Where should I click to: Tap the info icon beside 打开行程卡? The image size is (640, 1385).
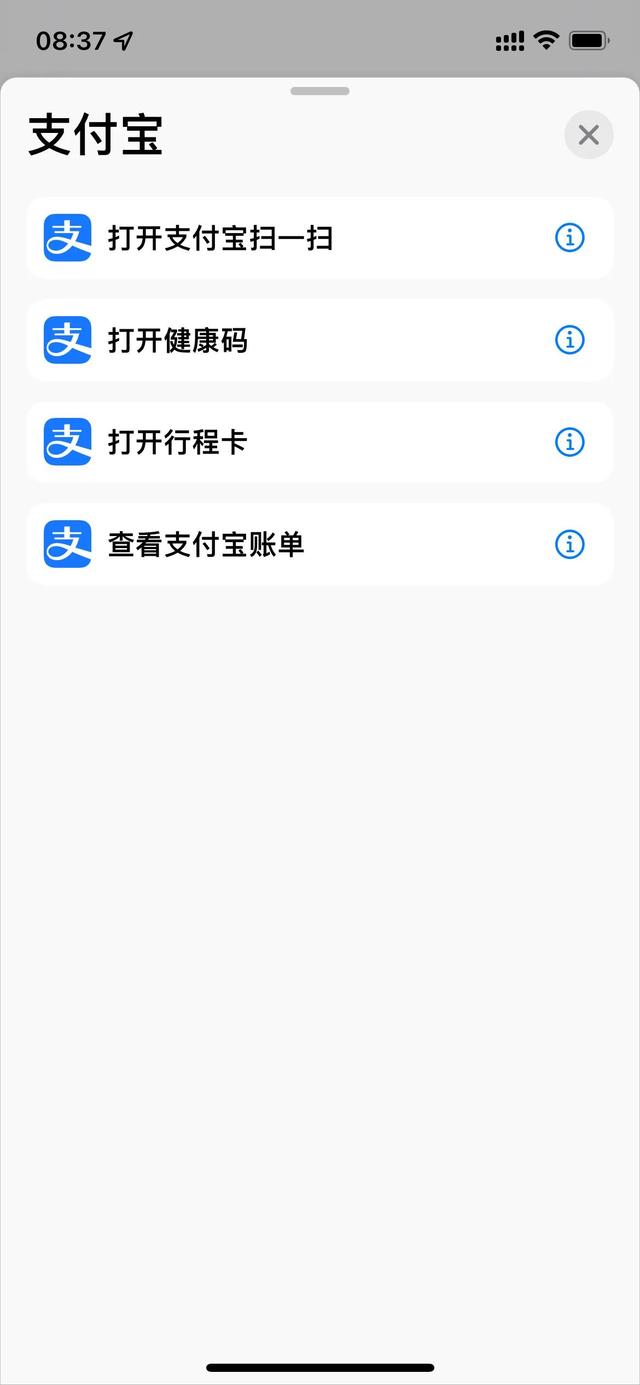[x=569, y=442]
